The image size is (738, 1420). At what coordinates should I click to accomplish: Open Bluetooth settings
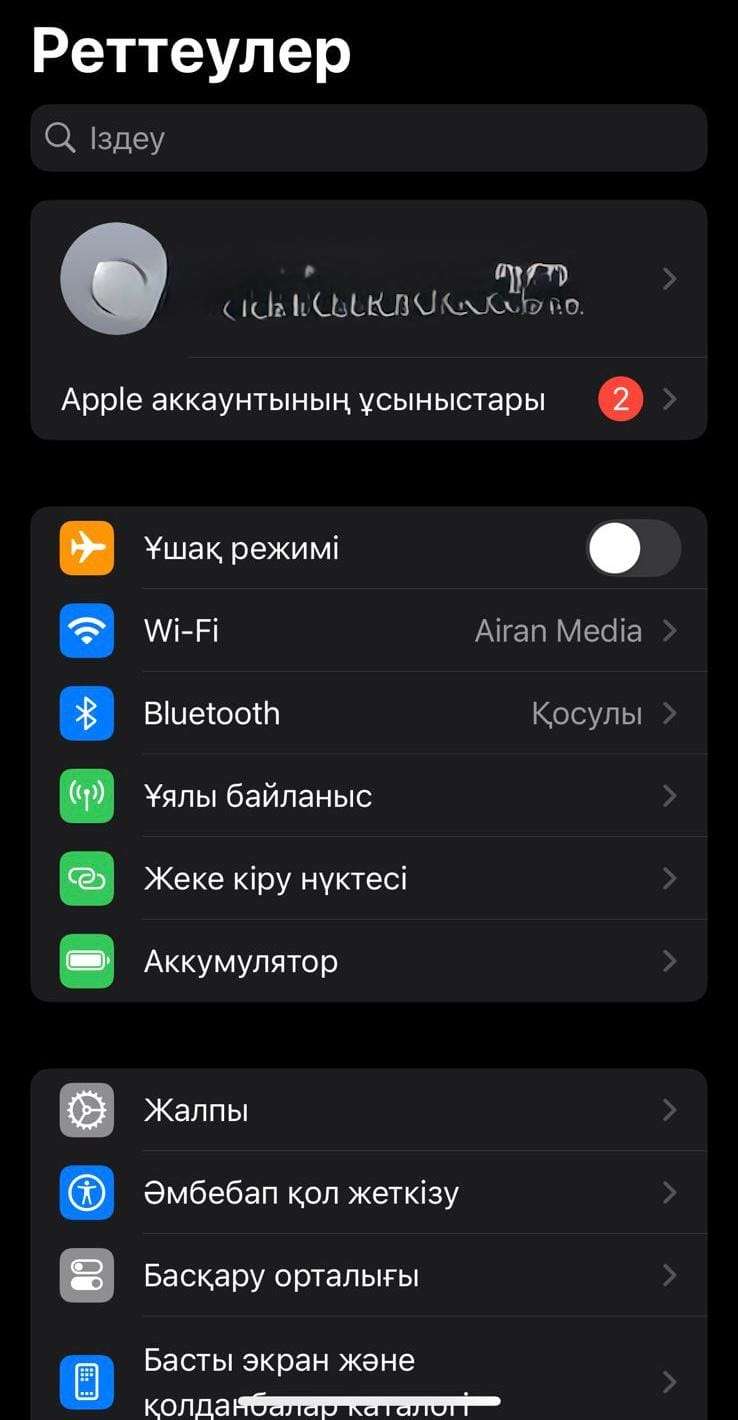point(368,714)
